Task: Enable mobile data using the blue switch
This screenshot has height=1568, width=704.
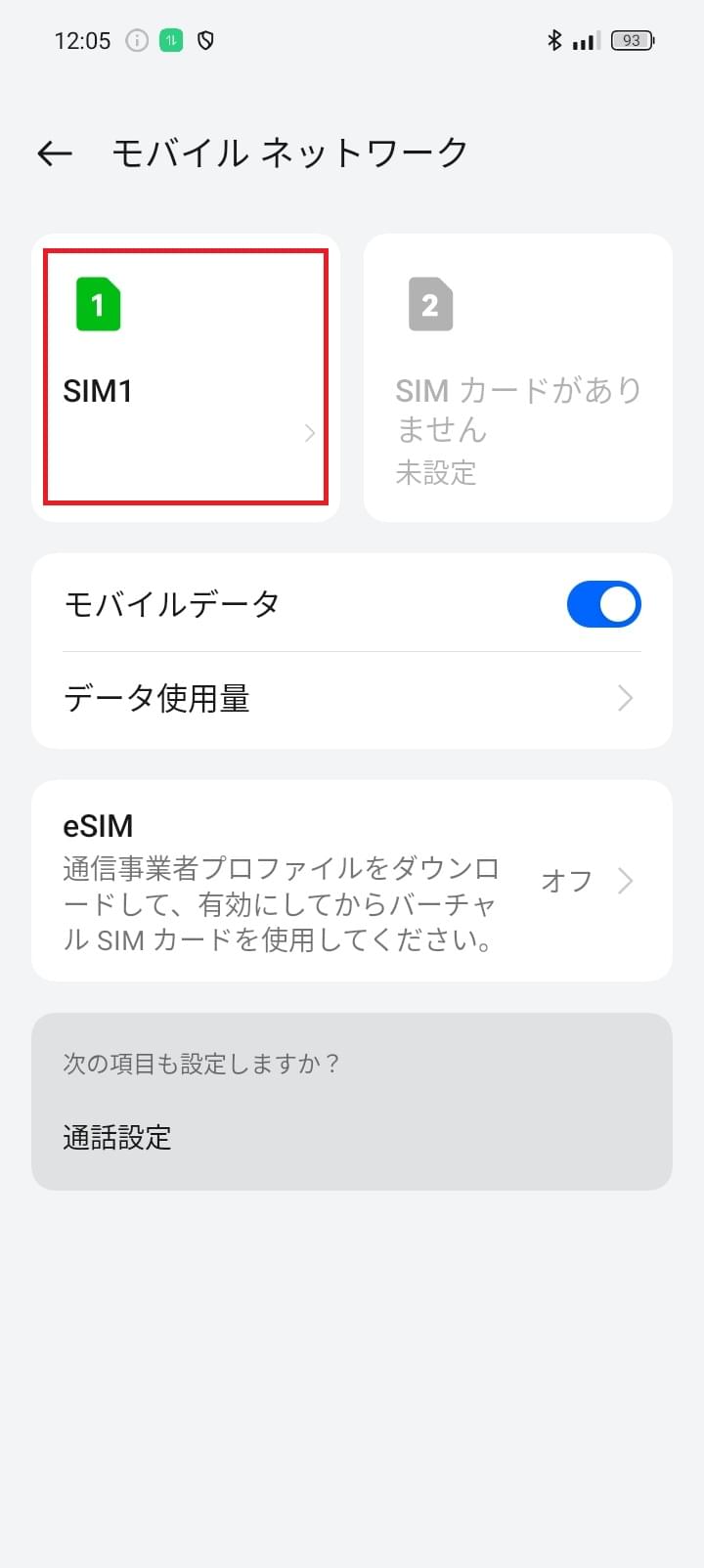Action: pos(603,604)
